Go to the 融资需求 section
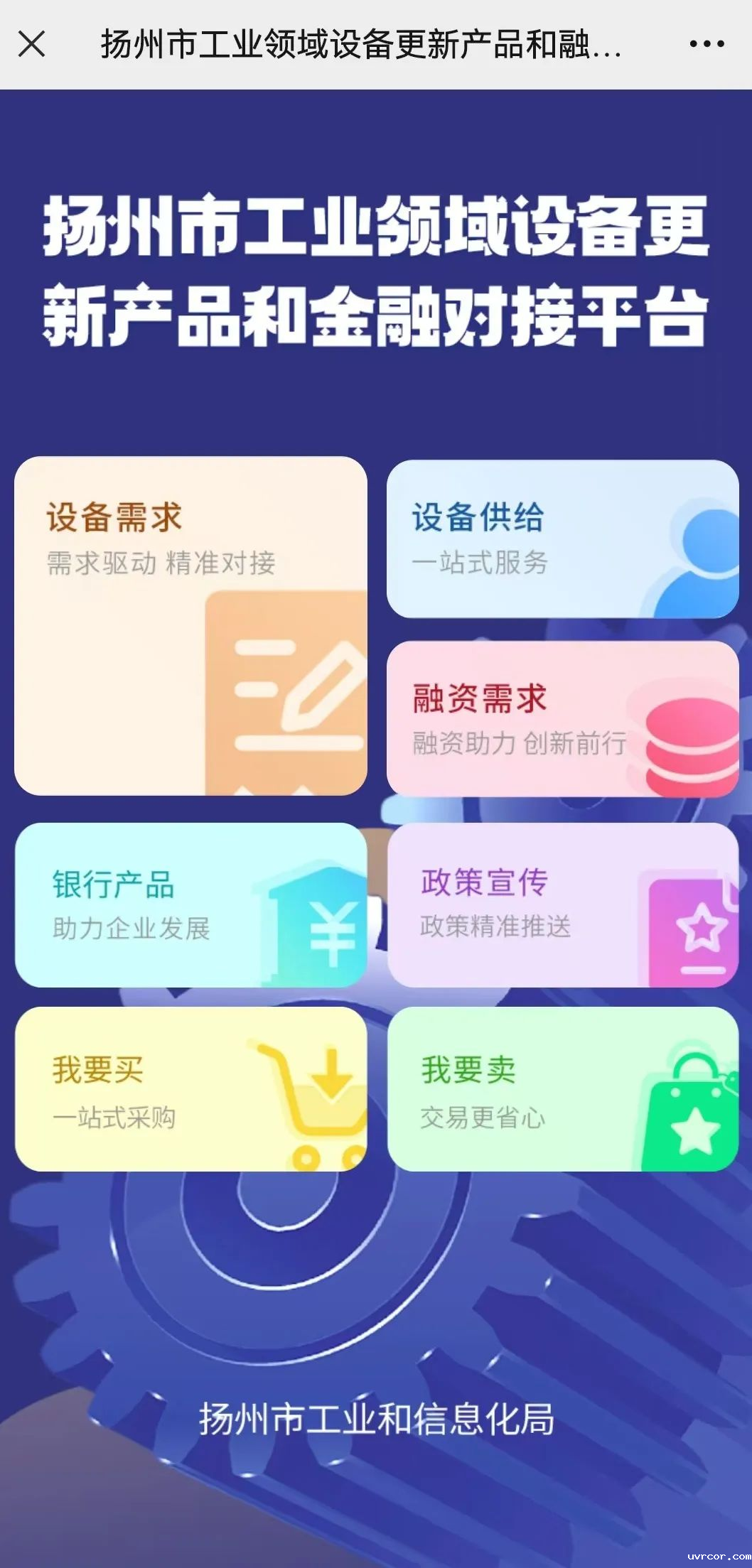The height and width of the screenshot is (1568, 752). tap(562, 718)
